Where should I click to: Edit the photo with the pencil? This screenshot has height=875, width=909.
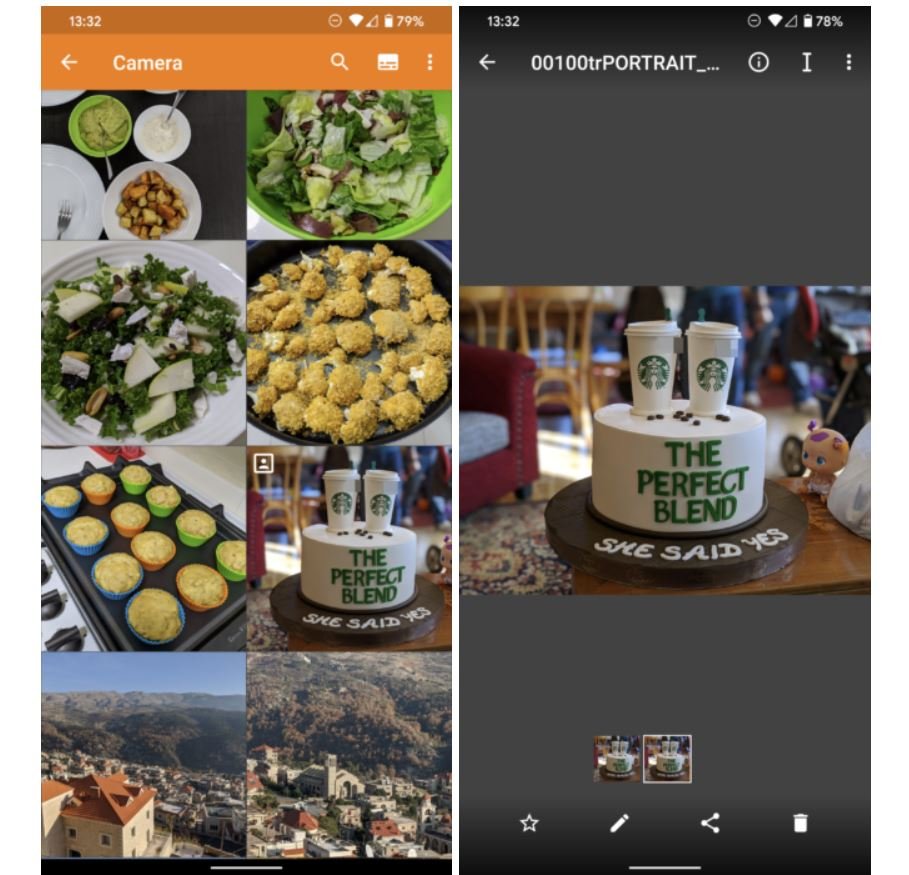[x=619, y=823]
